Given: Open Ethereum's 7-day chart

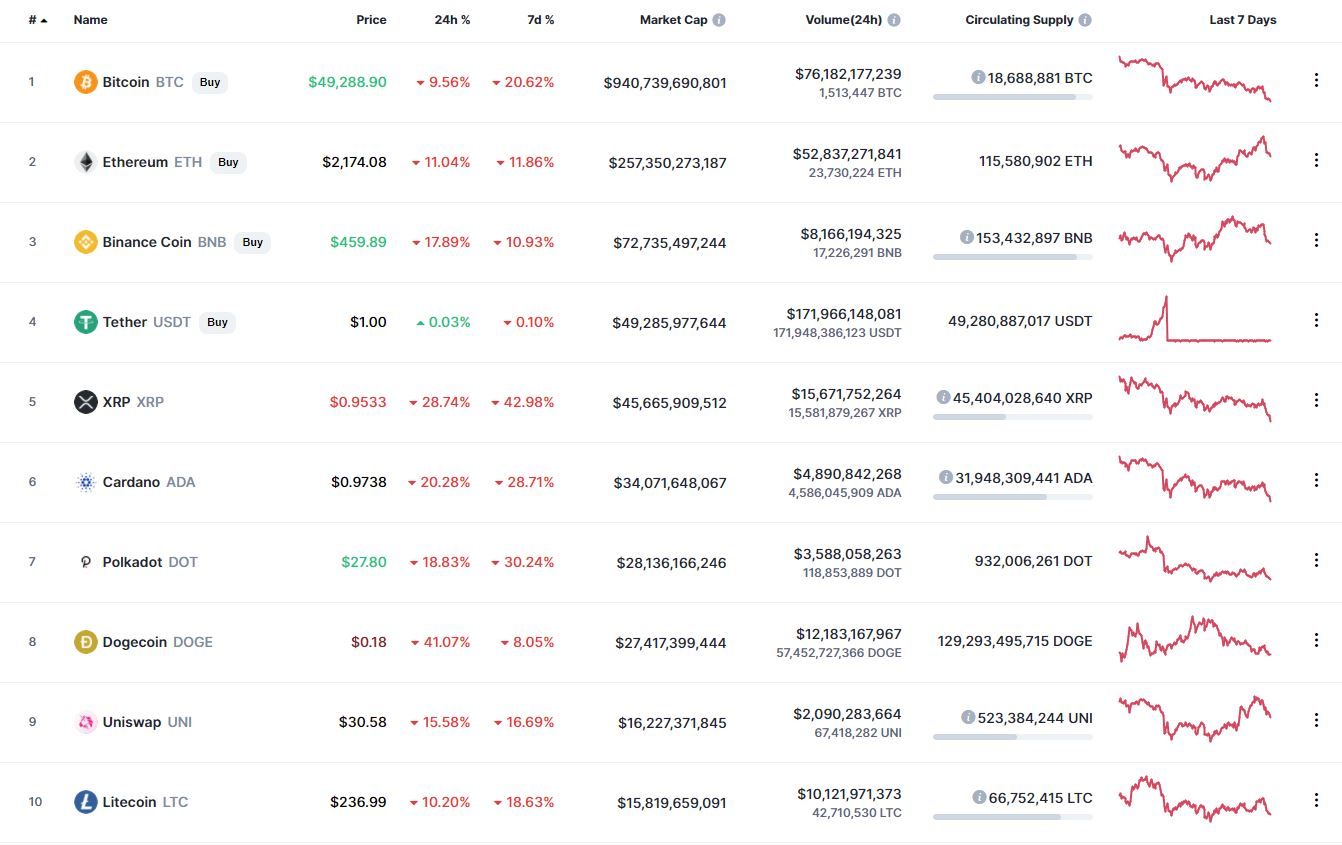Looking at the screenshot, I should click(x=1195, y=160).
